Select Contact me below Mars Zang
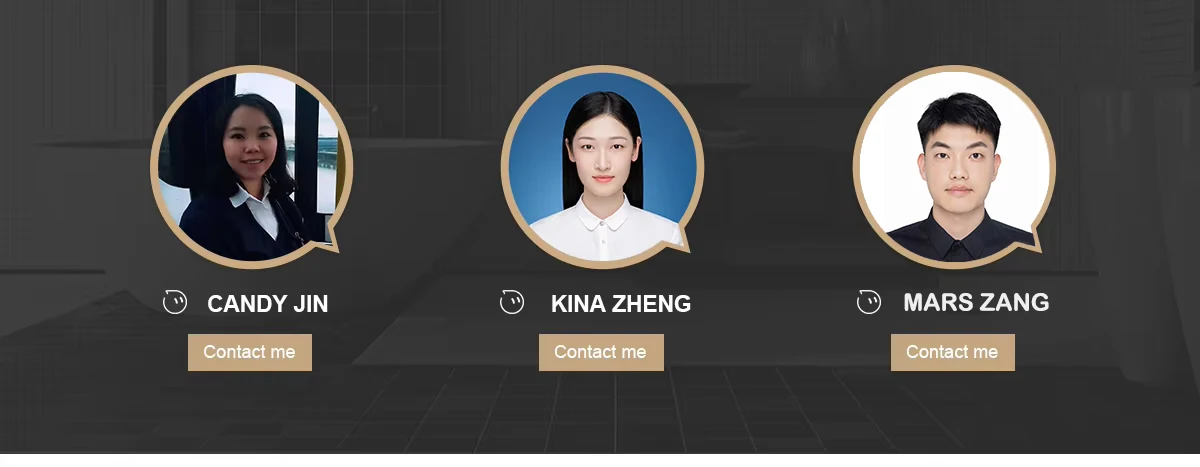Image resolution: width=1200 pixels, height=467 pixels. (953, 352)
